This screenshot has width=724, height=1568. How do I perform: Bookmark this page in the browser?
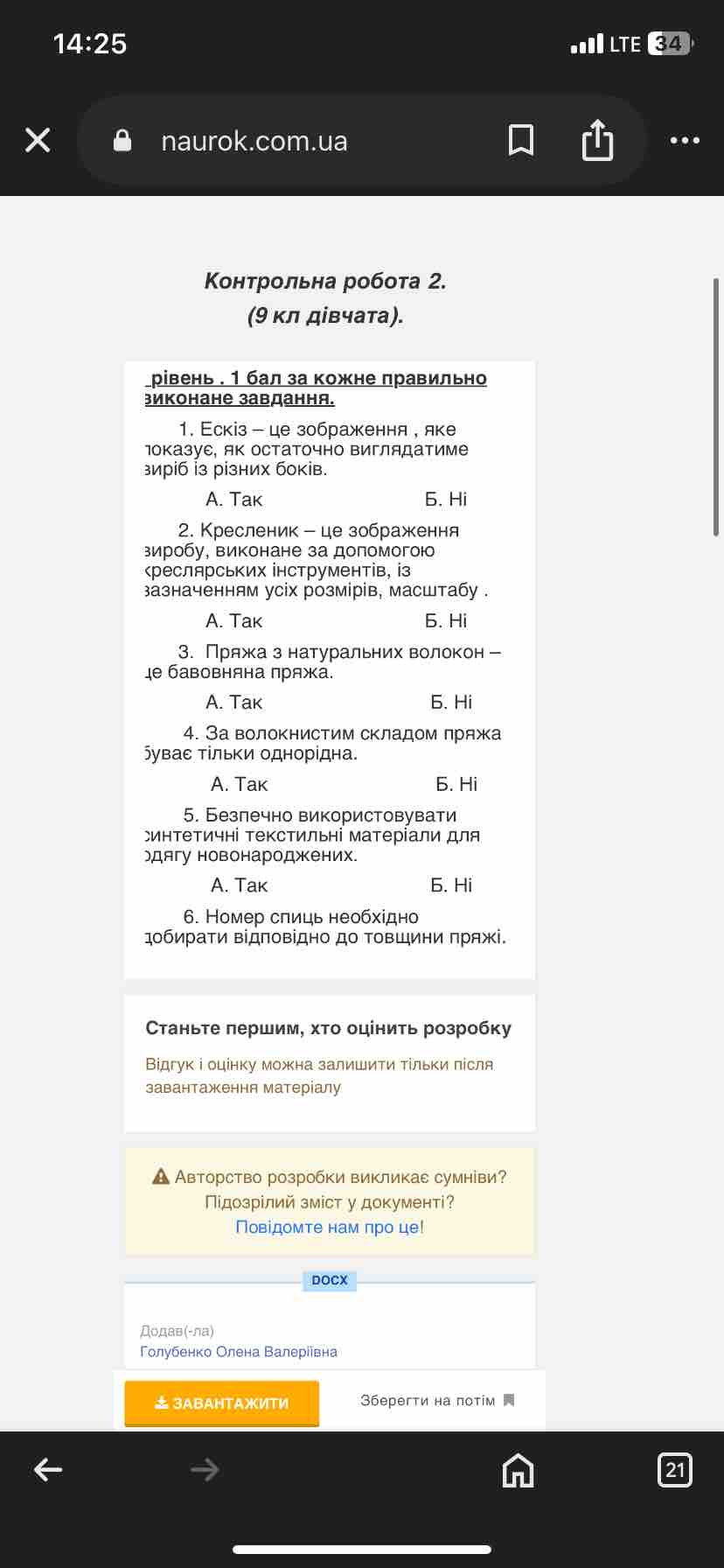coord(521,140)
